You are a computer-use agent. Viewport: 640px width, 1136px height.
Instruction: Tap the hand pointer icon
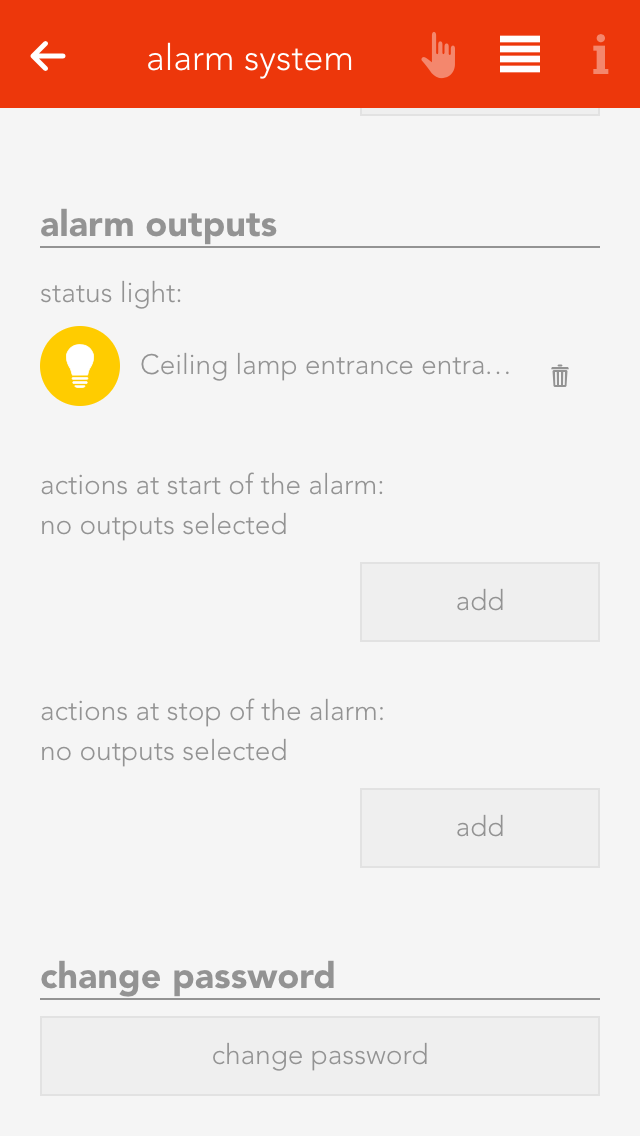tap(438, 56)
